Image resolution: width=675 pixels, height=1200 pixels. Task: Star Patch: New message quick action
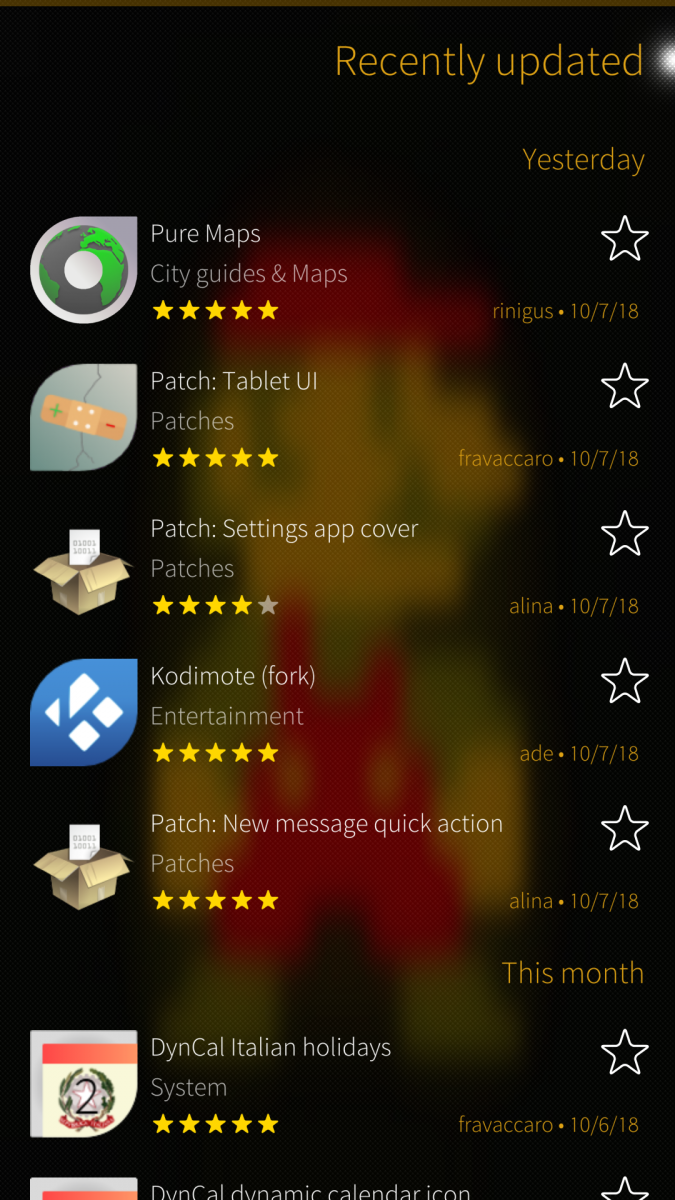coord(624,829)
